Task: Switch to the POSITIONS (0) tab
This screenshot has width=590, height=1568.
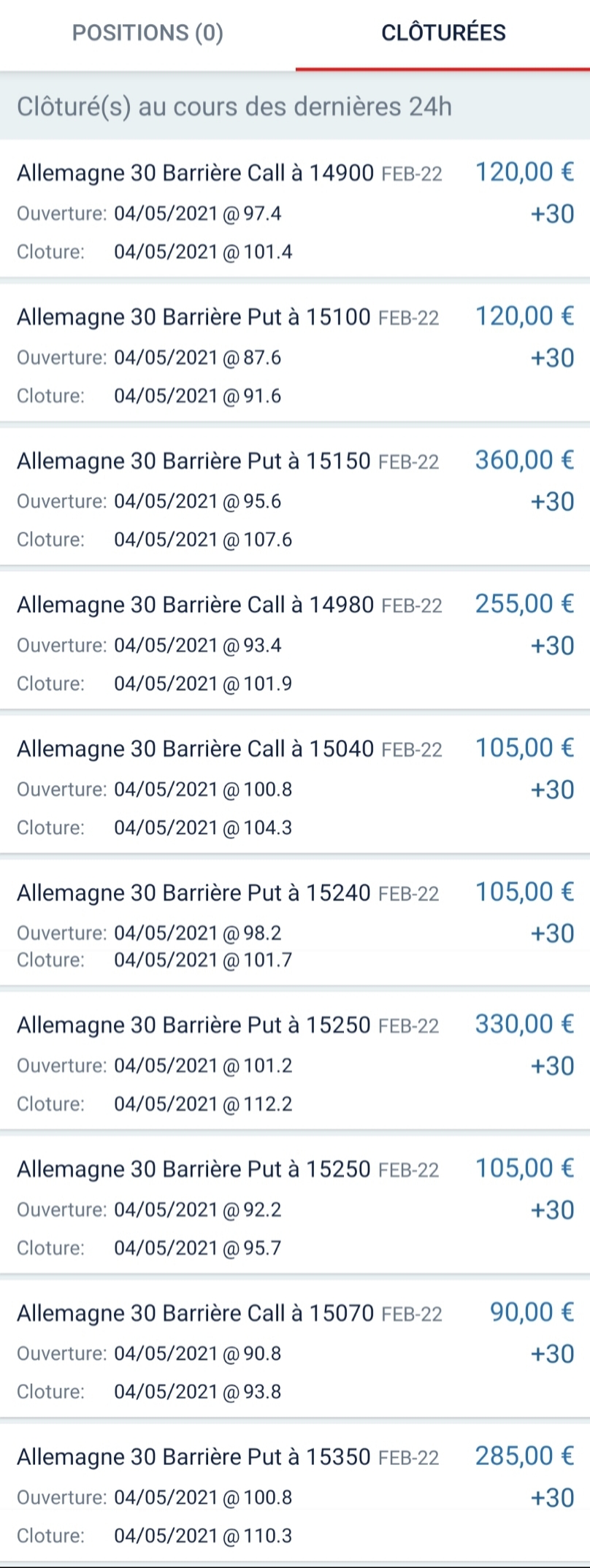Action: tap(147, 33)
